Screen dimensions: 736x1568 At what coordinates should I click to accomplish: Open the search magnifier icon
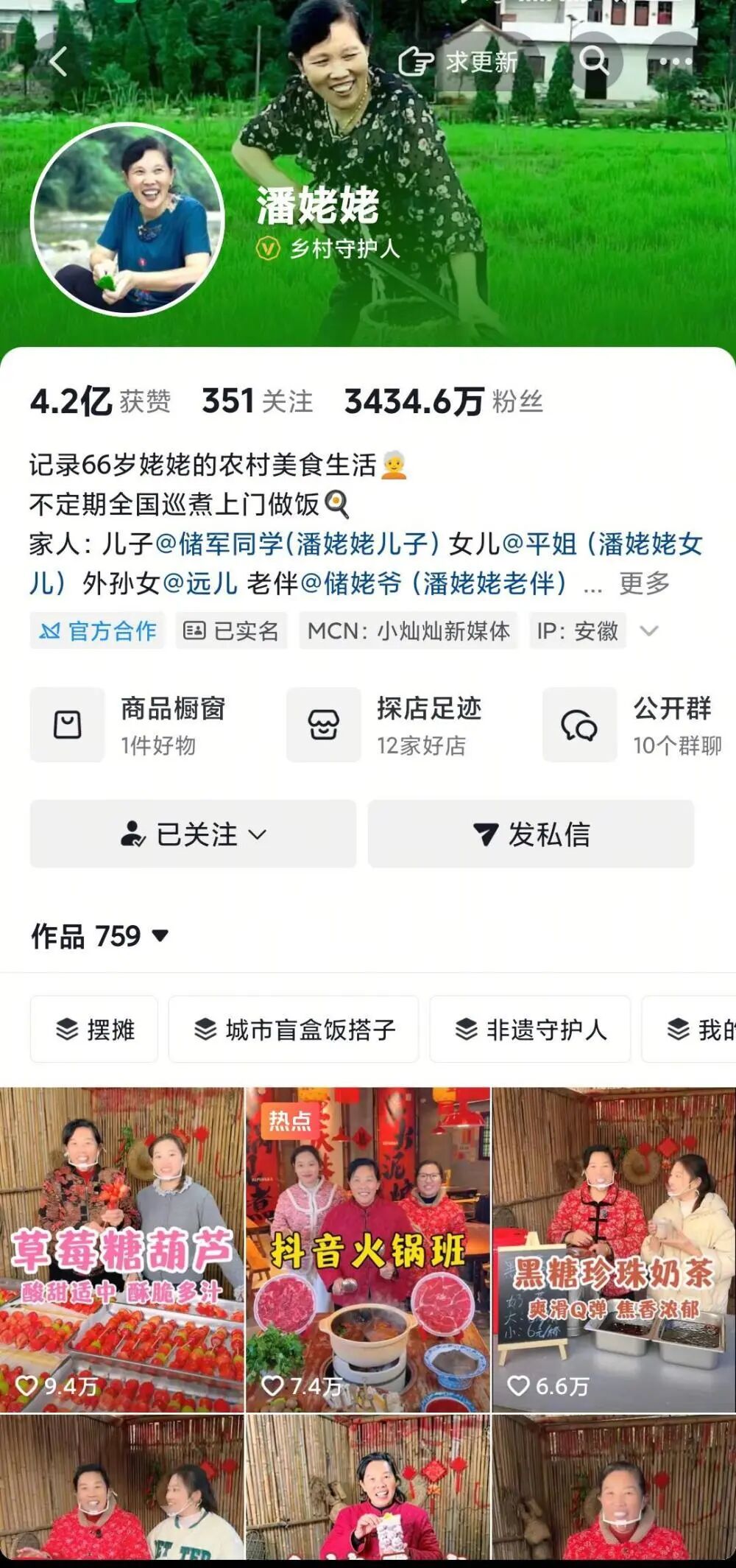pos(593,60)
